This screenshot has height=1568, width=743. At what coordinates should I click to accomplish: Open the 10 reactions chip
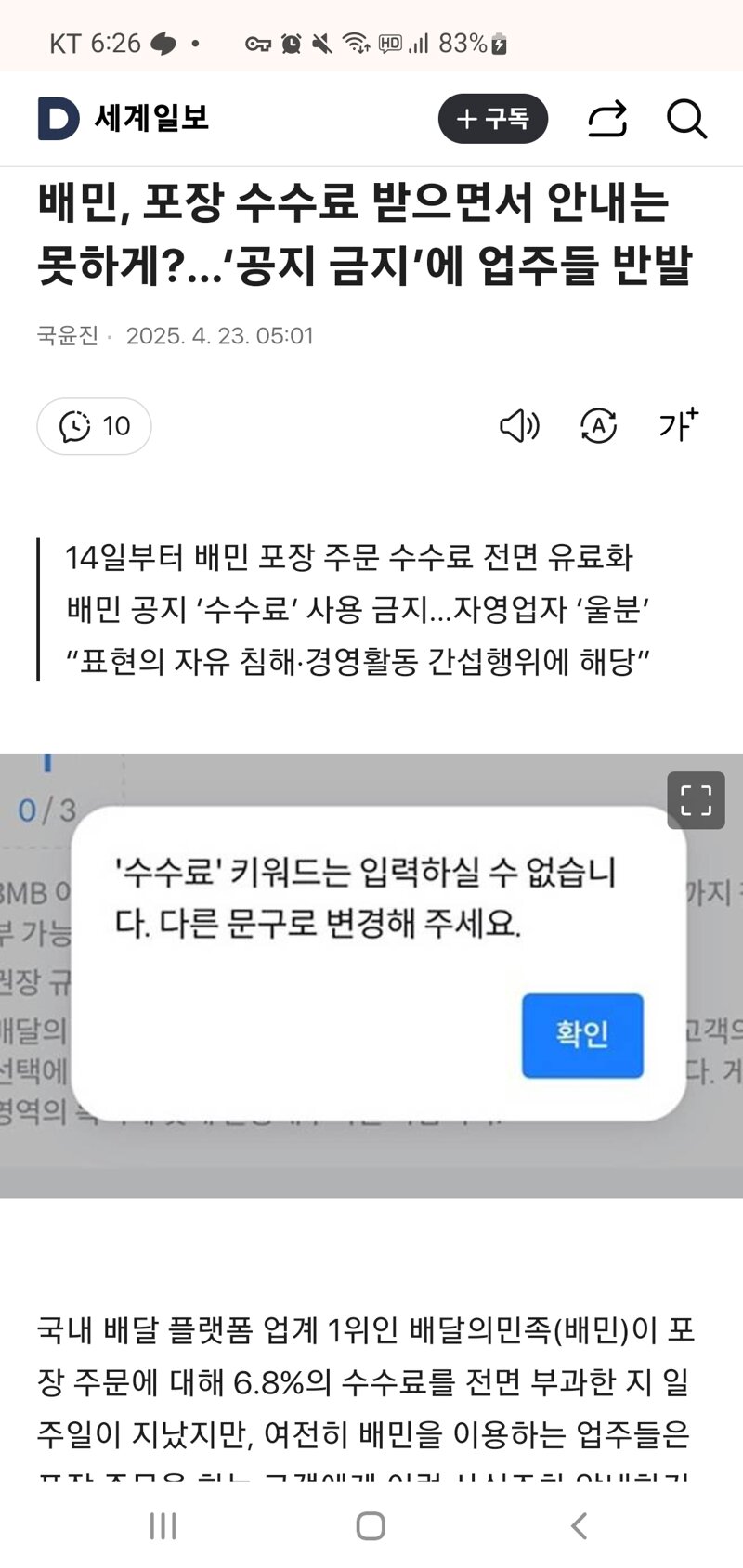[x=94, y=426]
